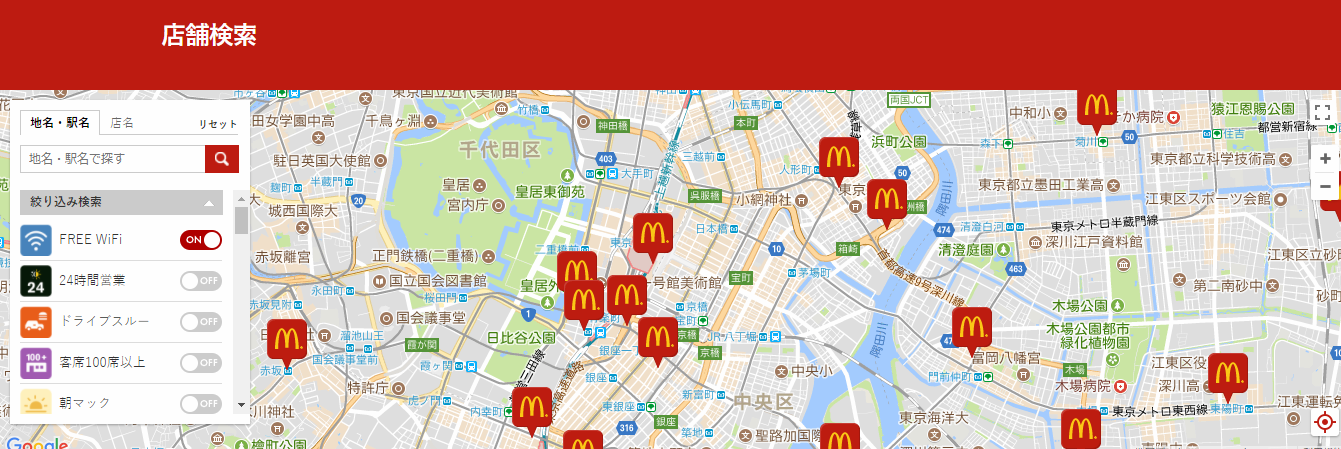Zoom out on the map
Screen dimensions: 1341x449
[1325, 186]
